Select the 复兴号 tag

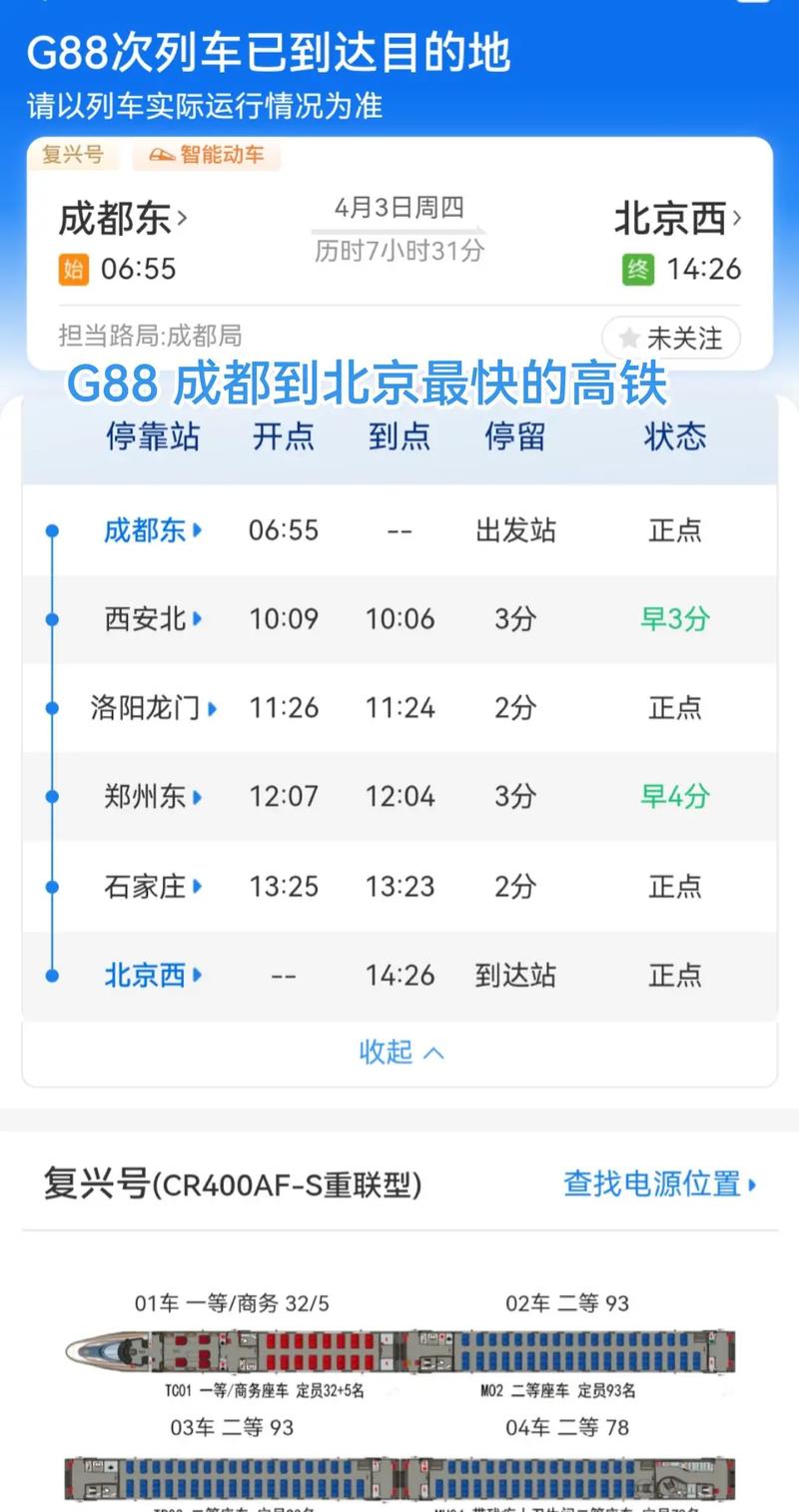click(73, 157)
